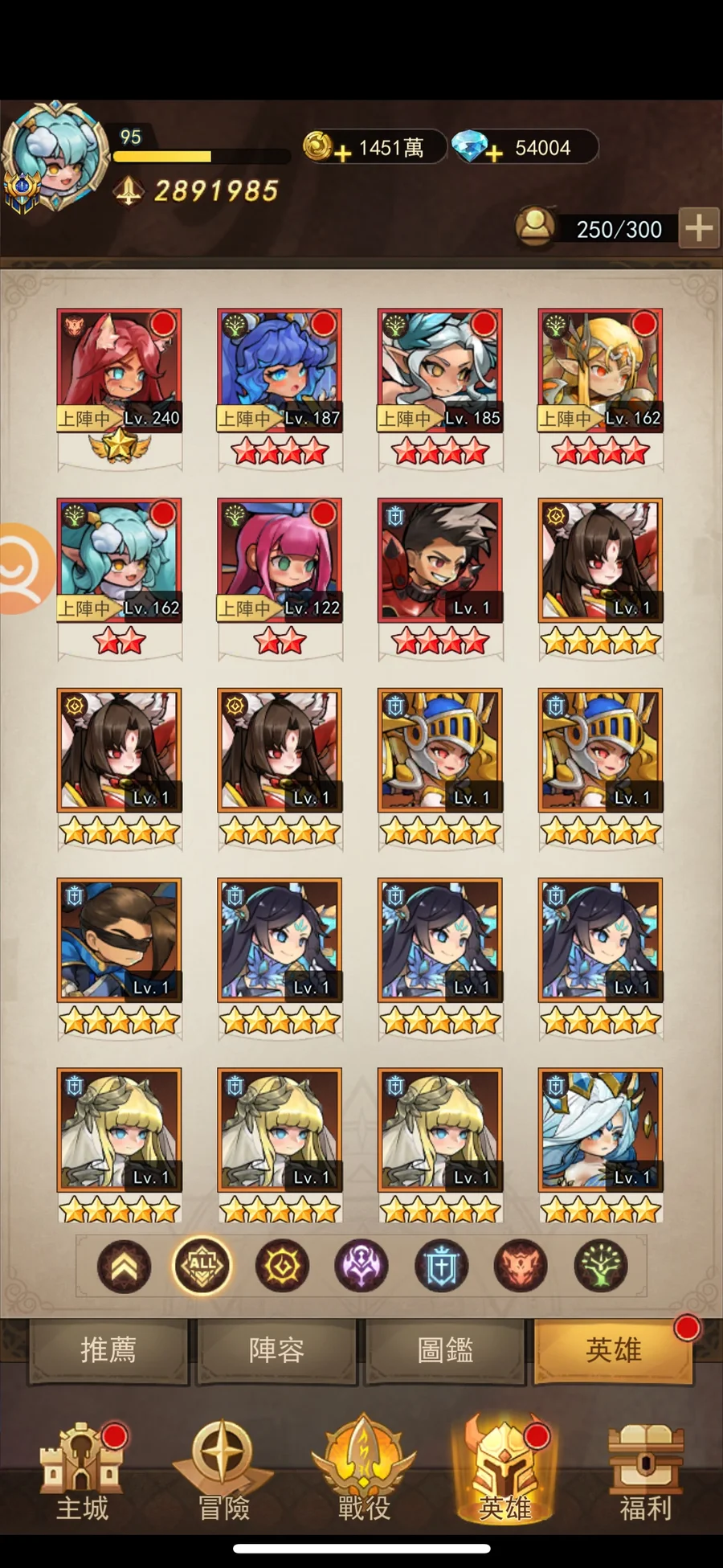Add more diamonds
Screen dimensions: 723x1568
click(x=494, y=152)
